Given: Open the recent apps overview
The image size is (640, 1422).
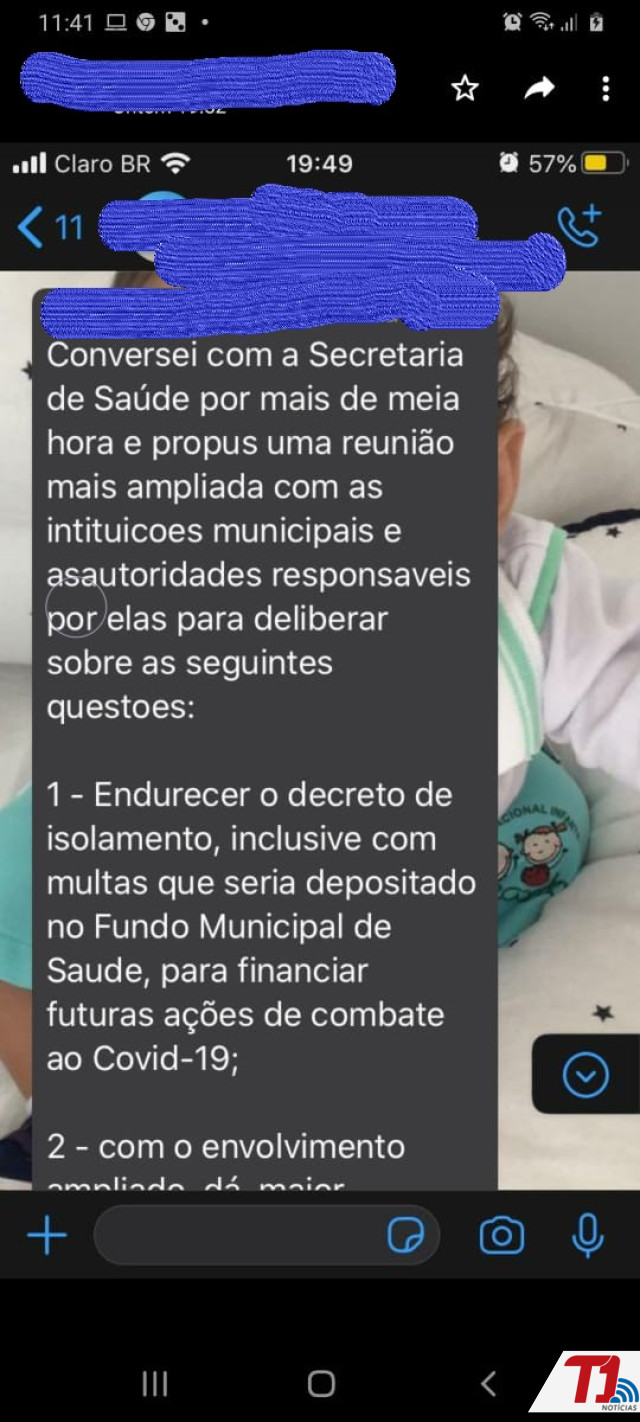Looking at the screenshot, I should pos(154,1384).
